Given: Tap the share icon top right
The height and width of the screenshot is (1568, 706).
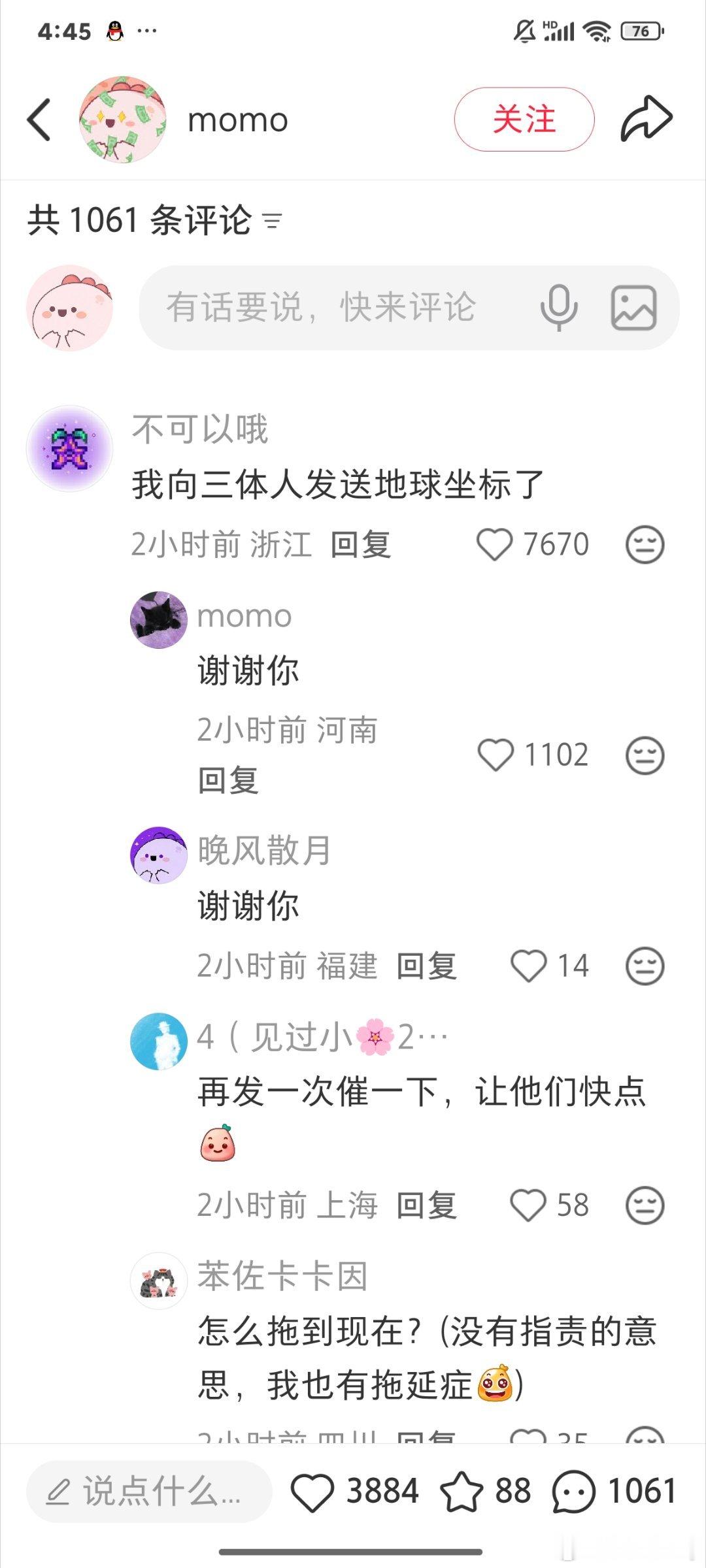Looking at the screenshot, I should (x=647, y=118).
